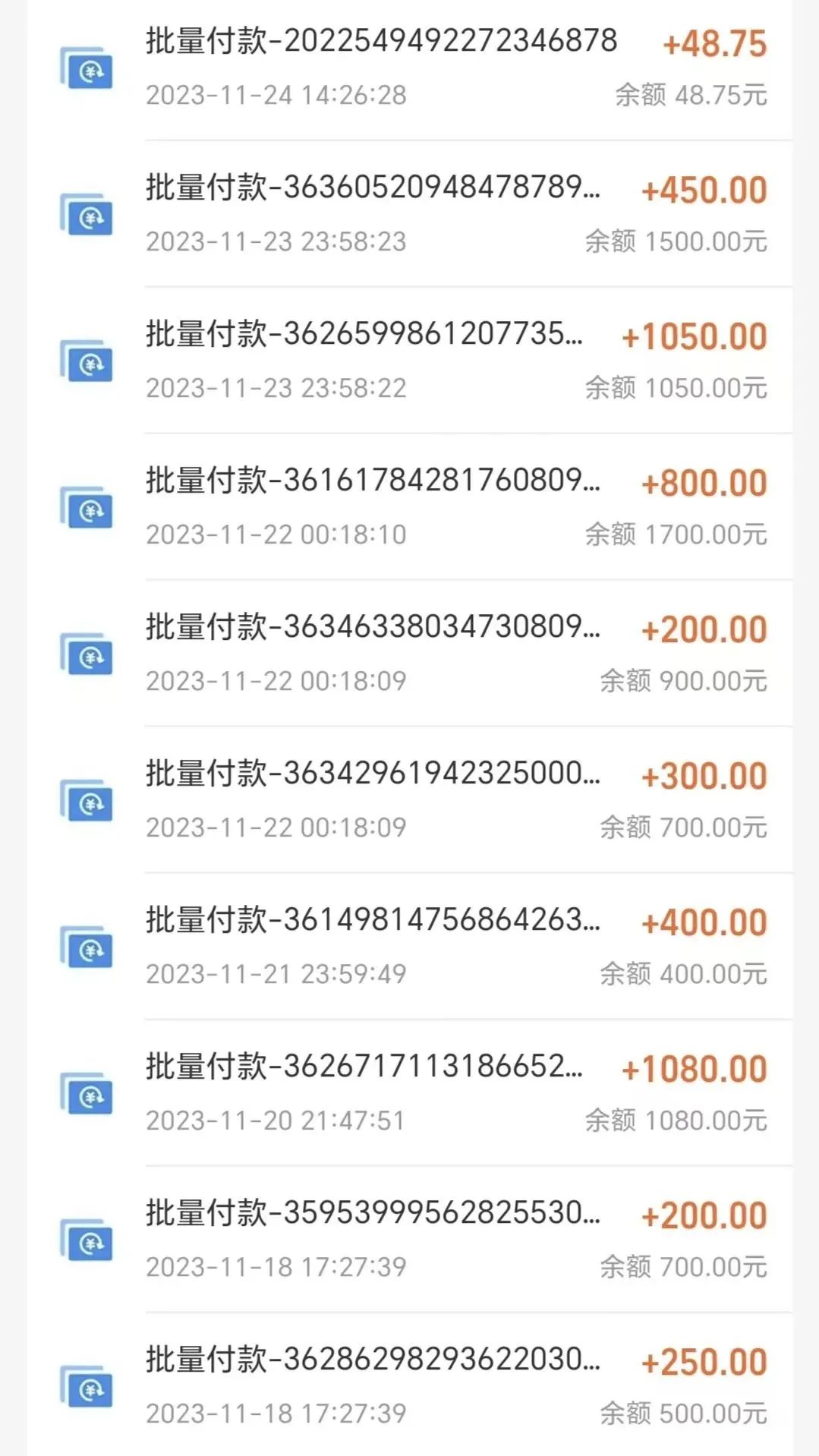Viewport: 819px width, 1456px height.
Task: Tap the +1080.00 batch payment record
Action: tap(455, 1092)
